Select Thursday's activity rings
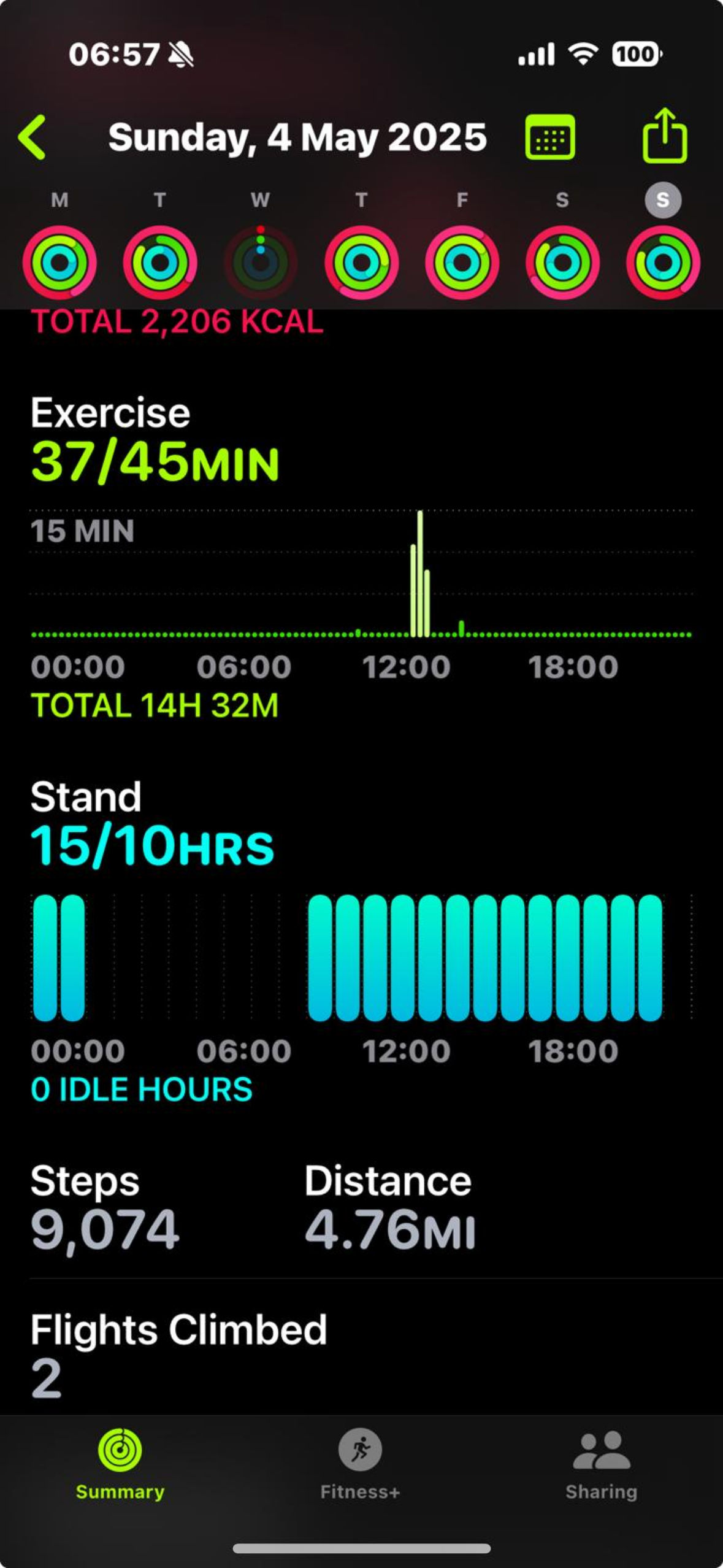The image size is (723, 1568). pyautogui.click(x=362, y=263)
